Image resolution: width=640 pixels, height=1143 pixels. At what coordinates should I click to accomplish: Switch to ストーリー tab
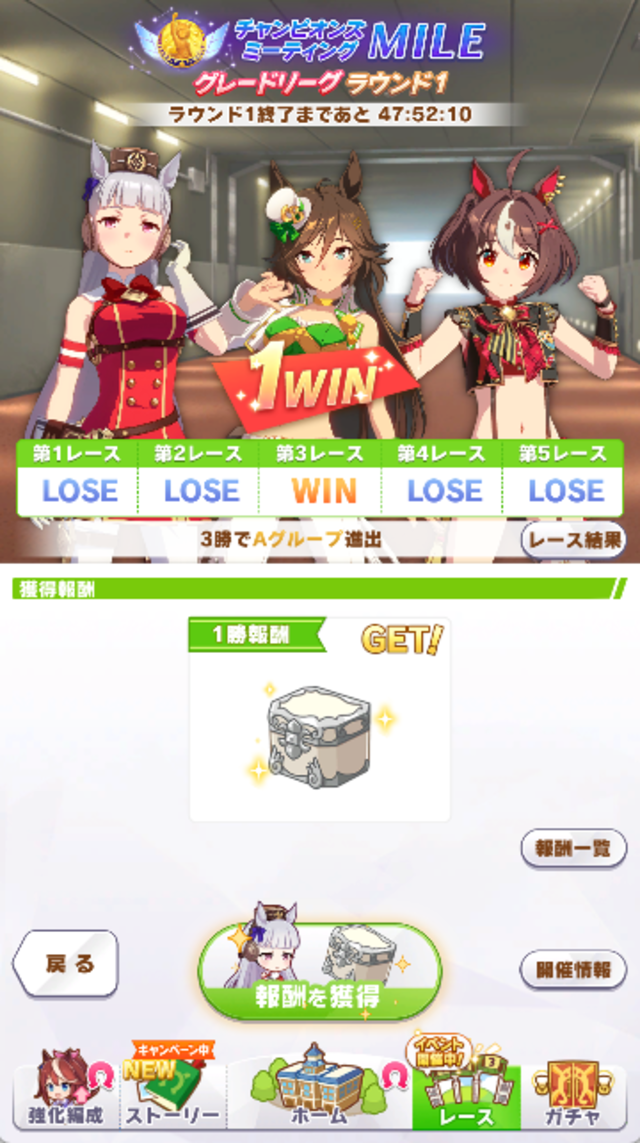[x=172, y=1095]
